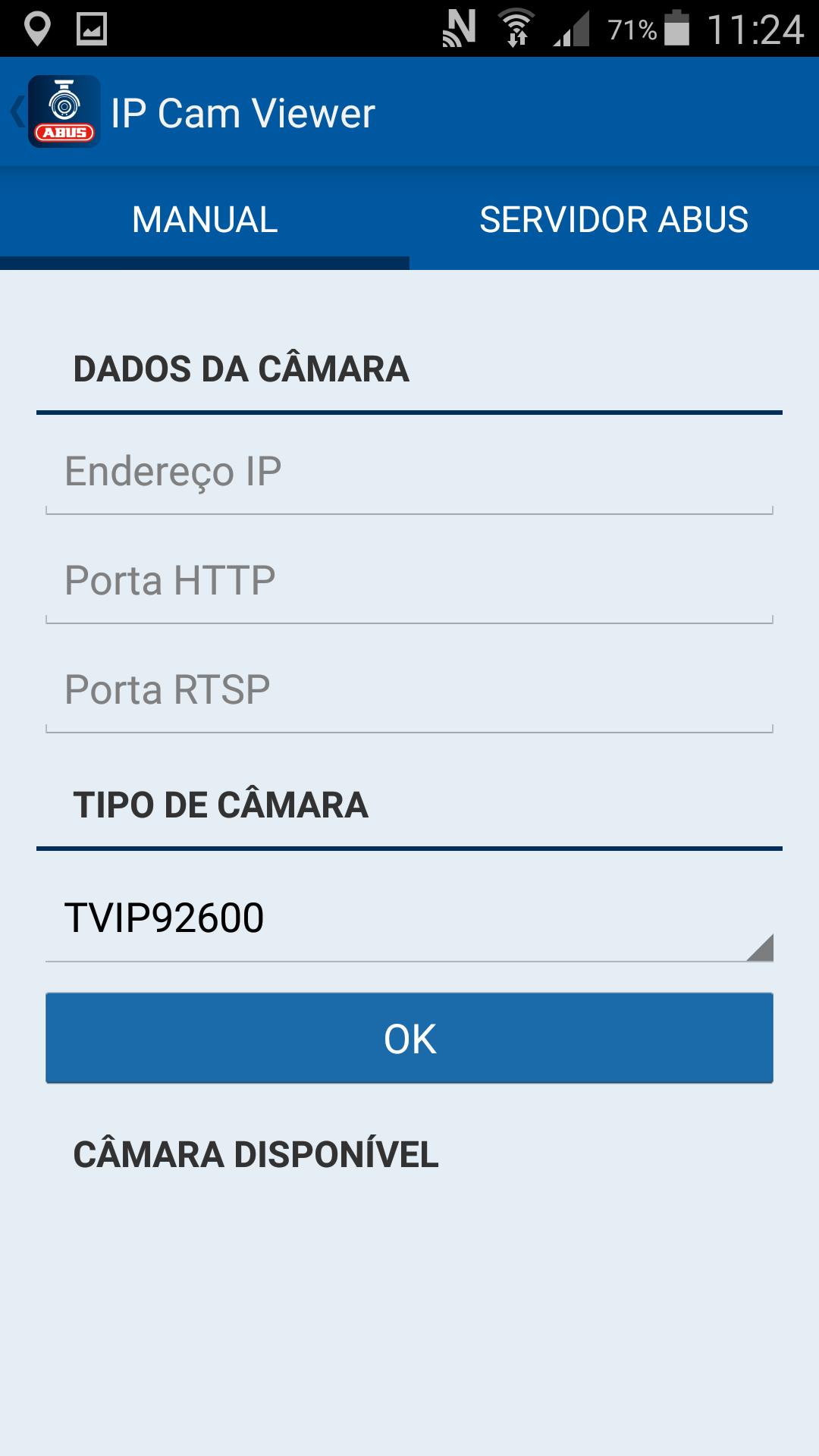Confirm with the OK button
This screenshot has height=1456, width=819.
pos(409,1038)
